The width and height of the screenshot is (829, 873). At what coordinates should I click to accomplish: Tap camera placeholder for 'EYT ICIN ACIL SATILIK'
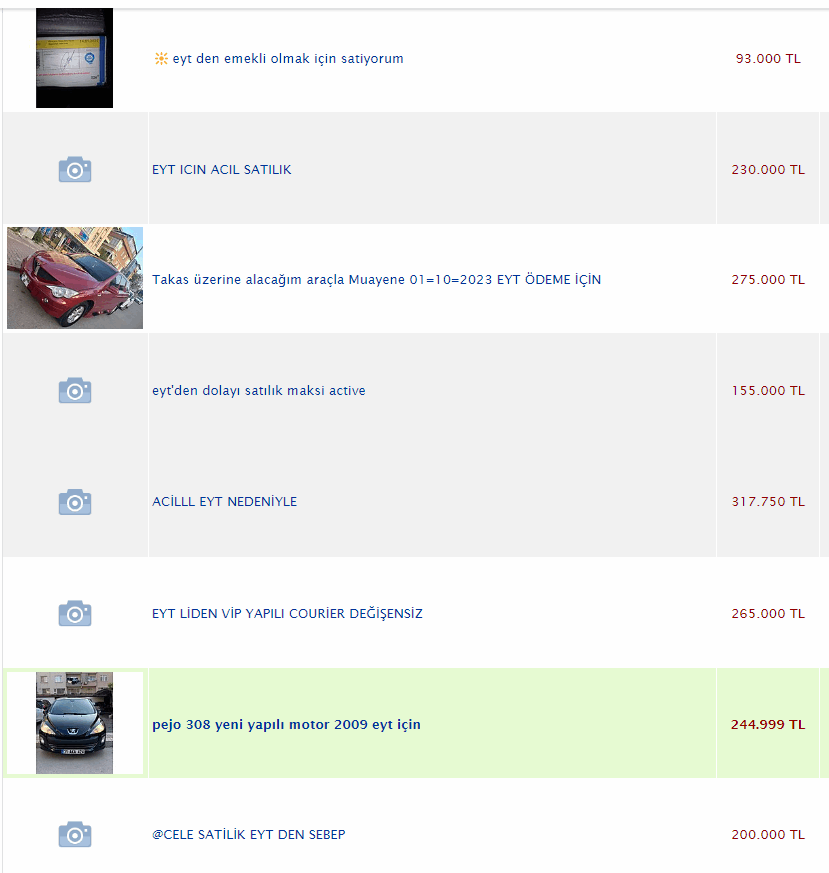[75, 169]
